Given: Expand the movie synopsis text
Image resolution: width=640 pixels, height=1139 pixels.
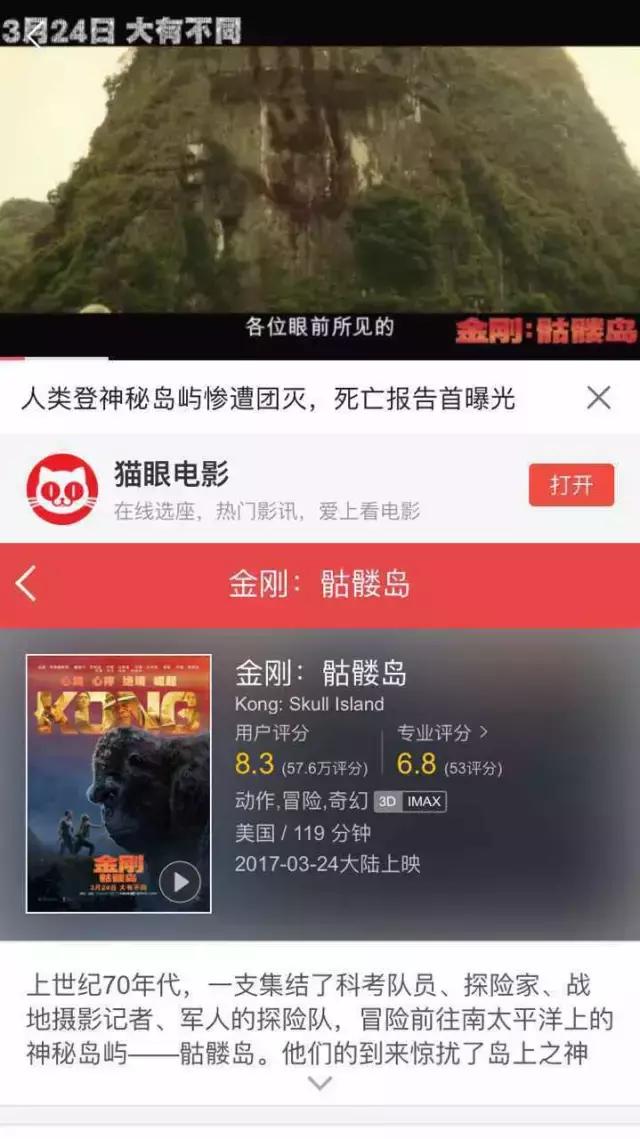Looking at the screenshot, I should [319, 1083].
